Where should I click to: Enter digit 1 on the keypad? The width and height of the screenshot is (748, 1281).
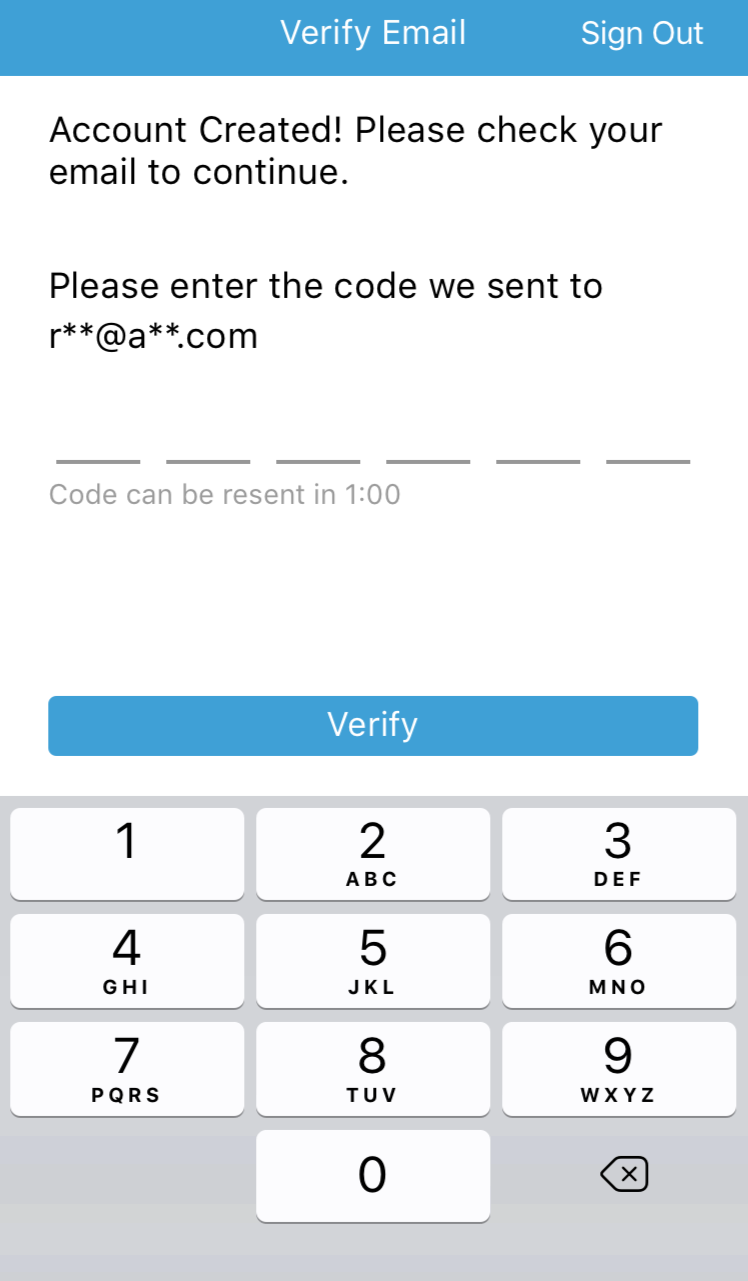coord(127,853)
